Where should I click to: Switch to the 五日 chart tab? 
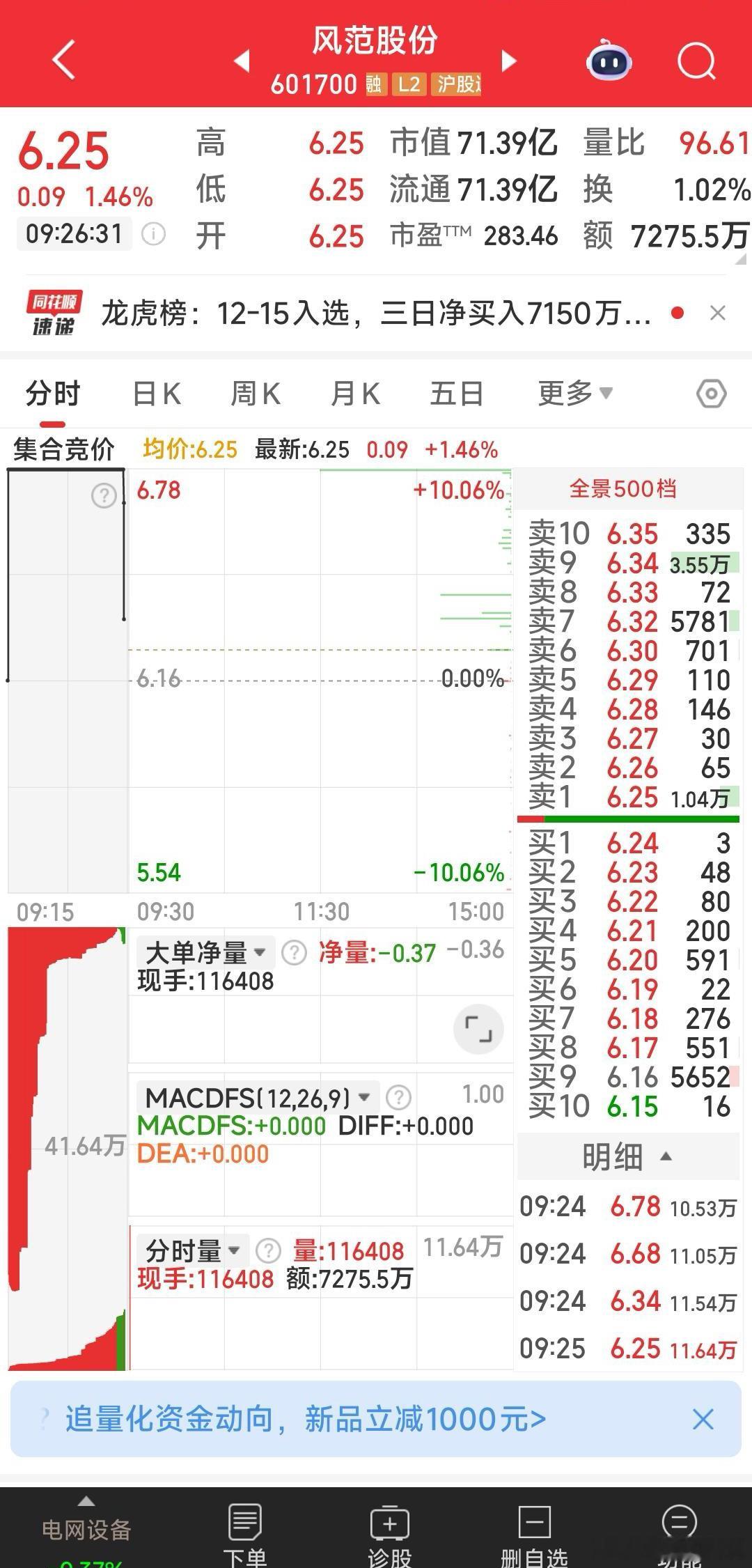pos(456,392)
